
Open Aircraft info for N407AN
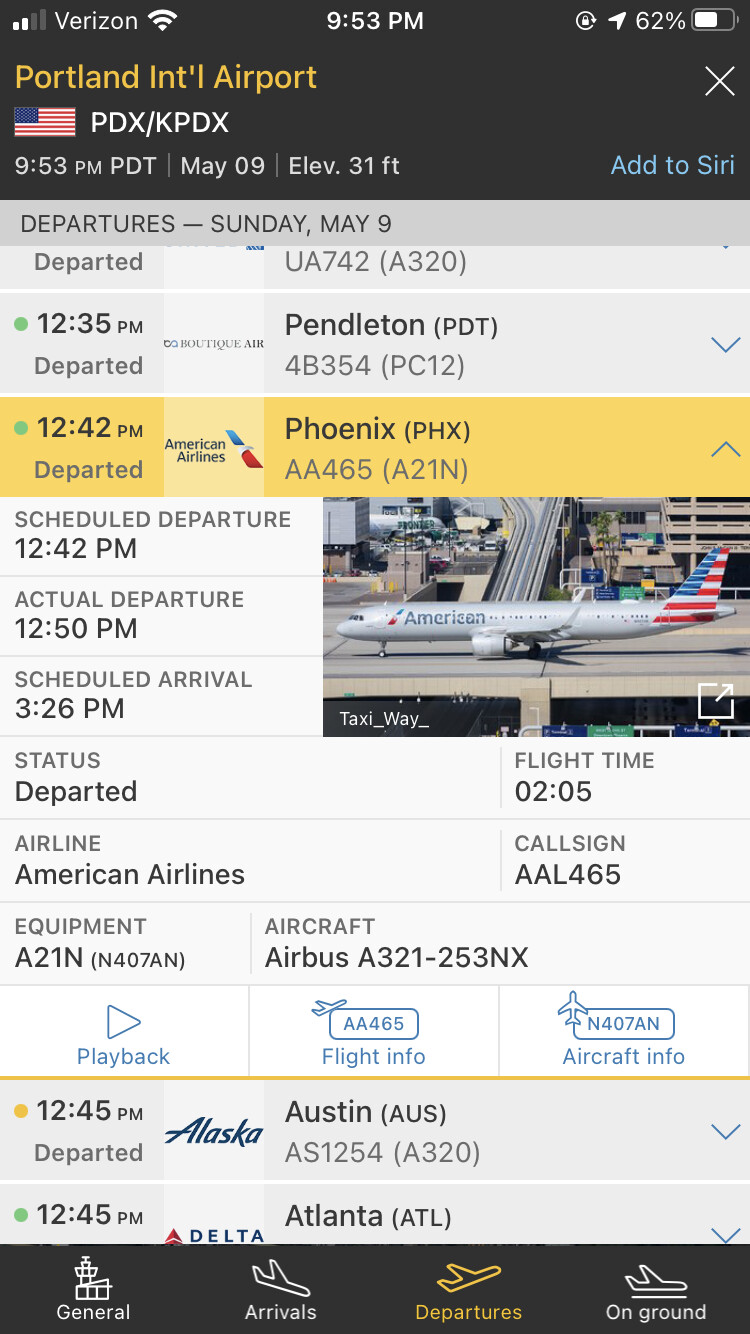click(624, 1036)
